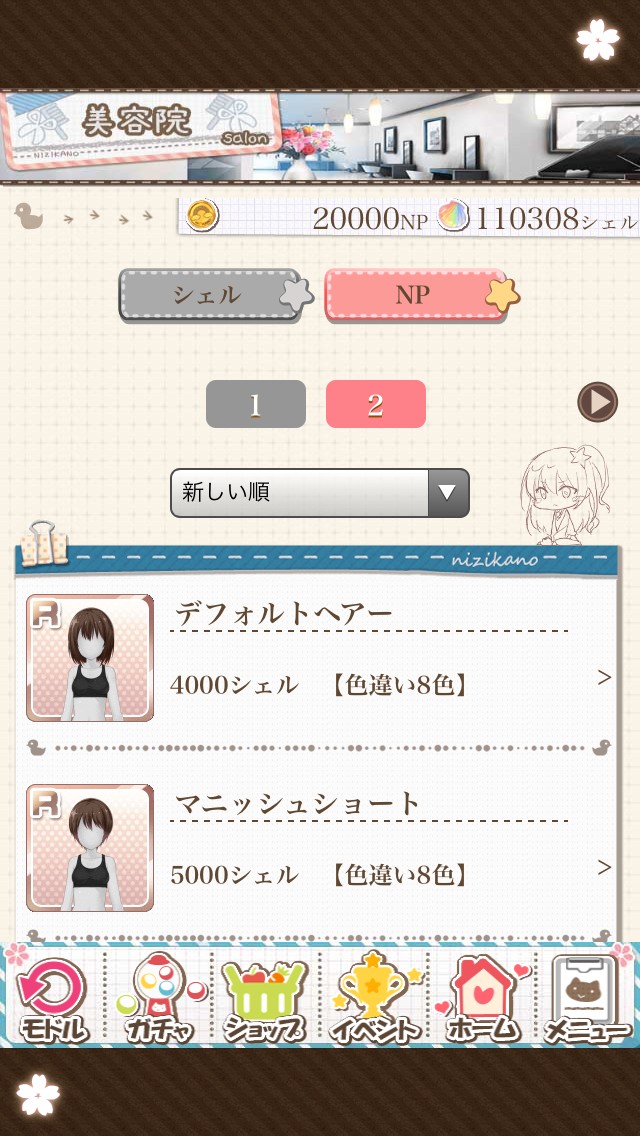The width and height of the screenshot is (640, 1136).
Task: Select the NP currency tab
Action: point(414,295)
